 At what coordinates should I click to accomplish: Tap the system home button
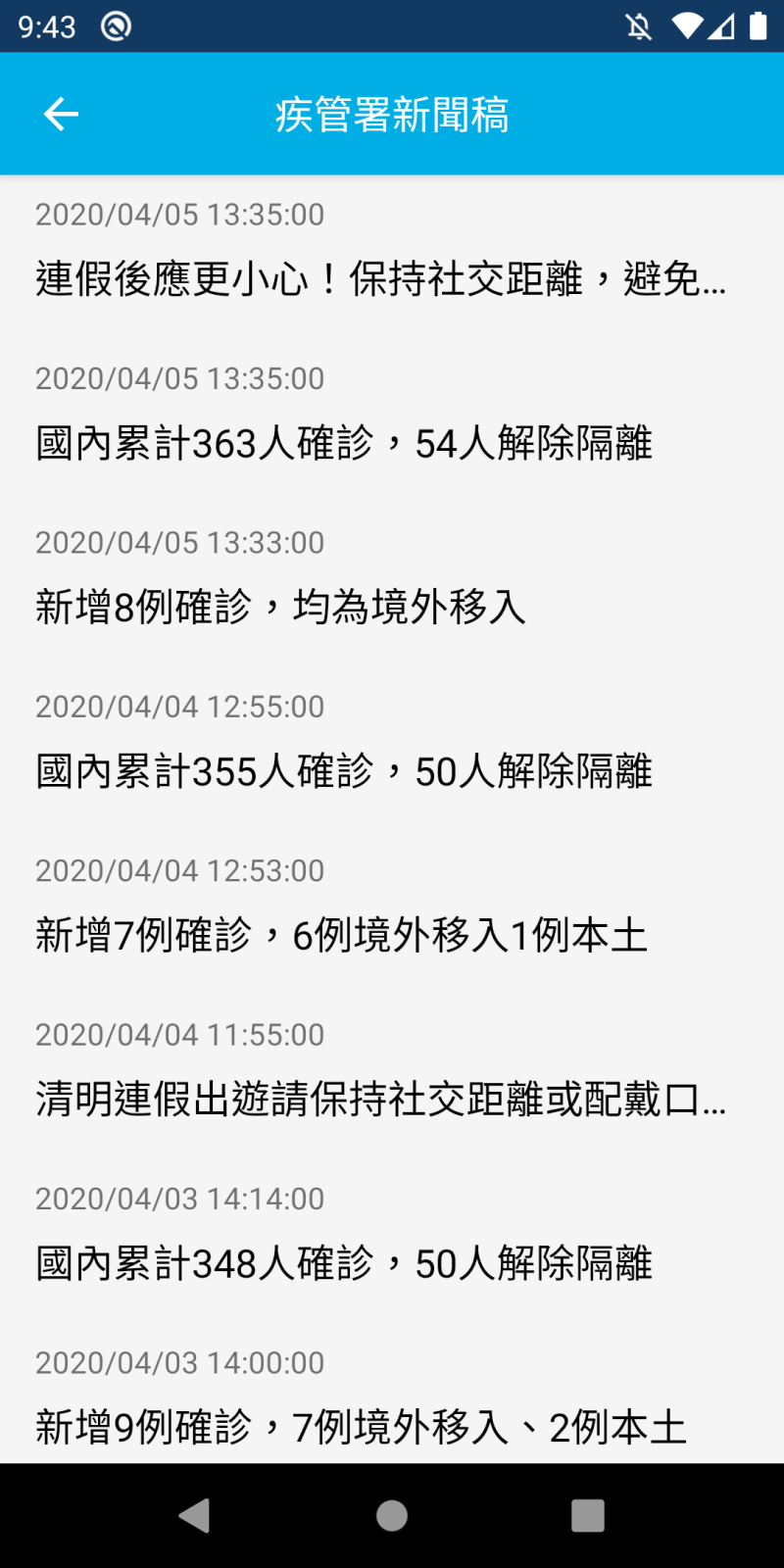(392, 1516)
